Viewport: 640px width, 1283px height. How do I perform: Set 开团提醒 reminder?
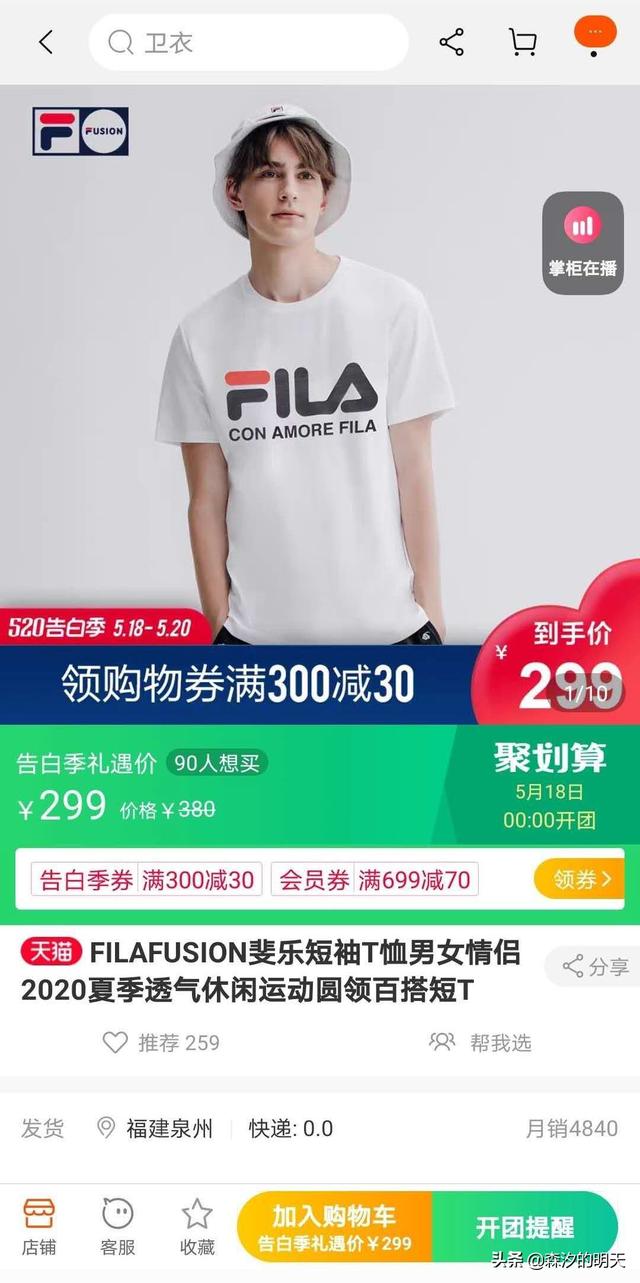[524, 1227]
